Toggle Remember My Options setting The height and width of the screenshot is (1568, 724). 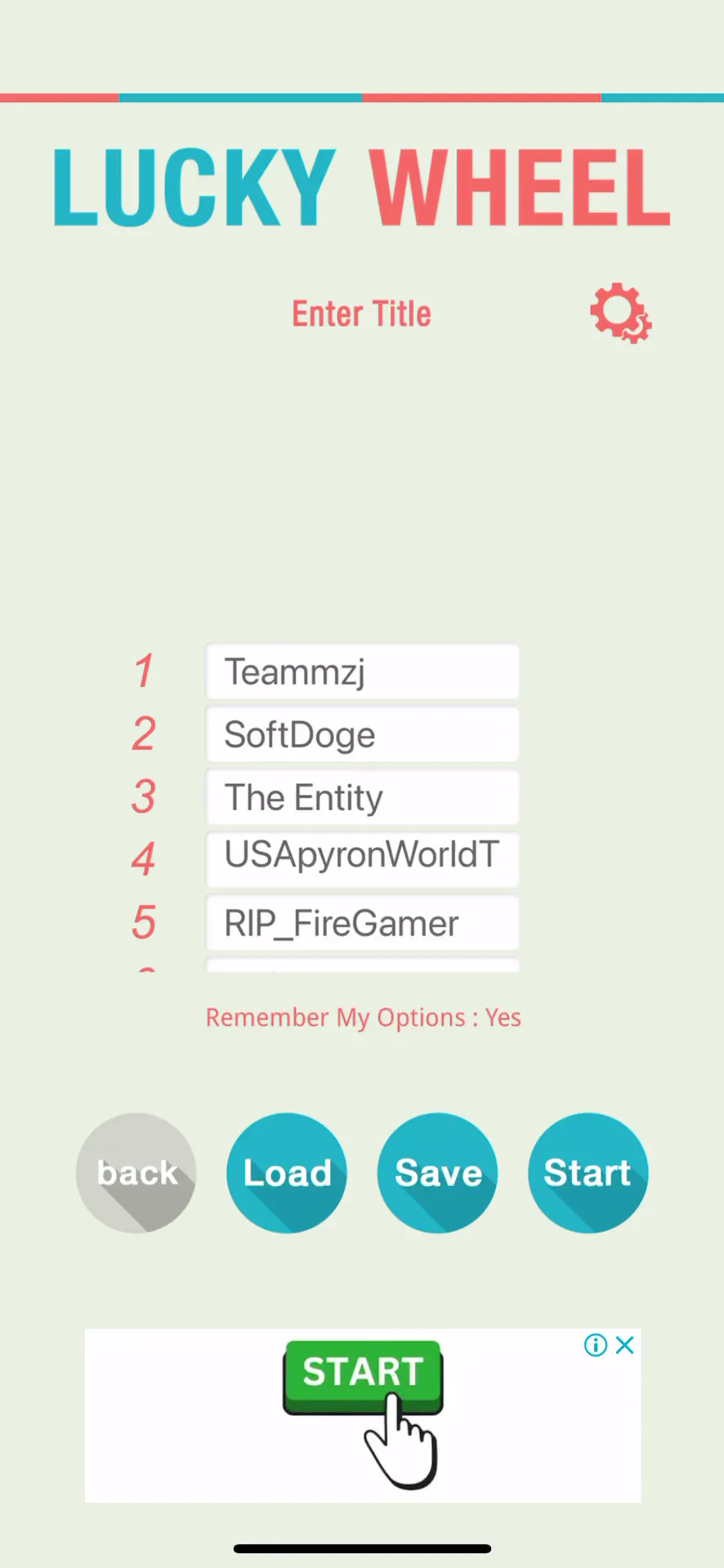tap(363, 1018)
